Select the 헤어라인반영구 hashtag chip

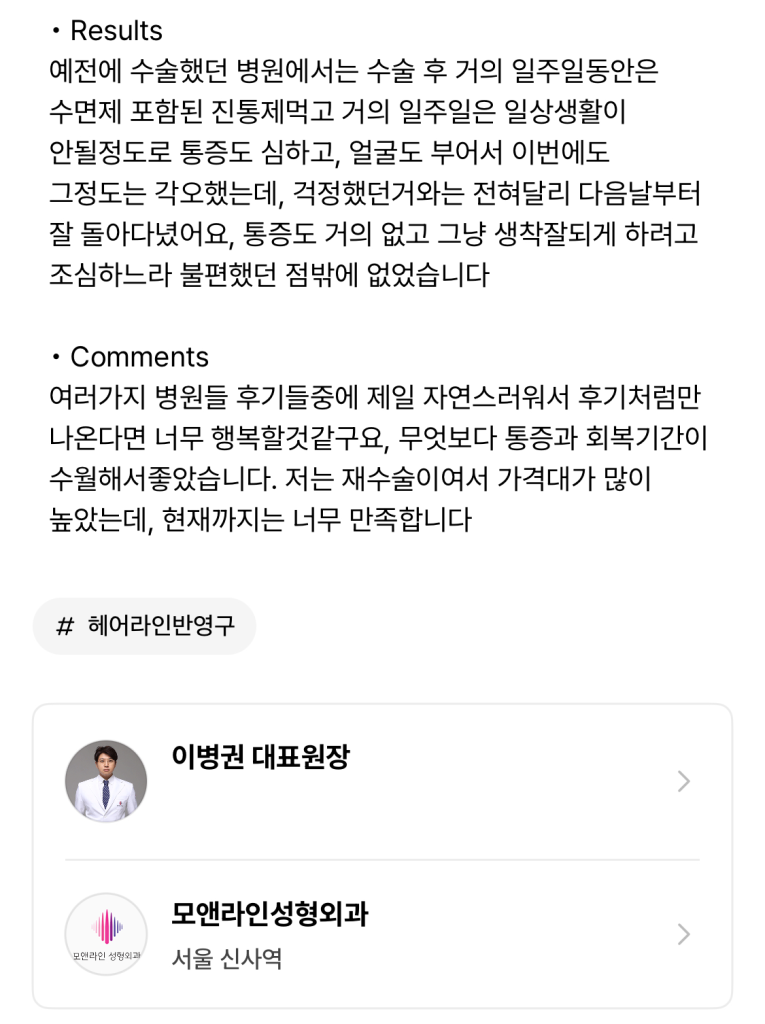(144, 627)
